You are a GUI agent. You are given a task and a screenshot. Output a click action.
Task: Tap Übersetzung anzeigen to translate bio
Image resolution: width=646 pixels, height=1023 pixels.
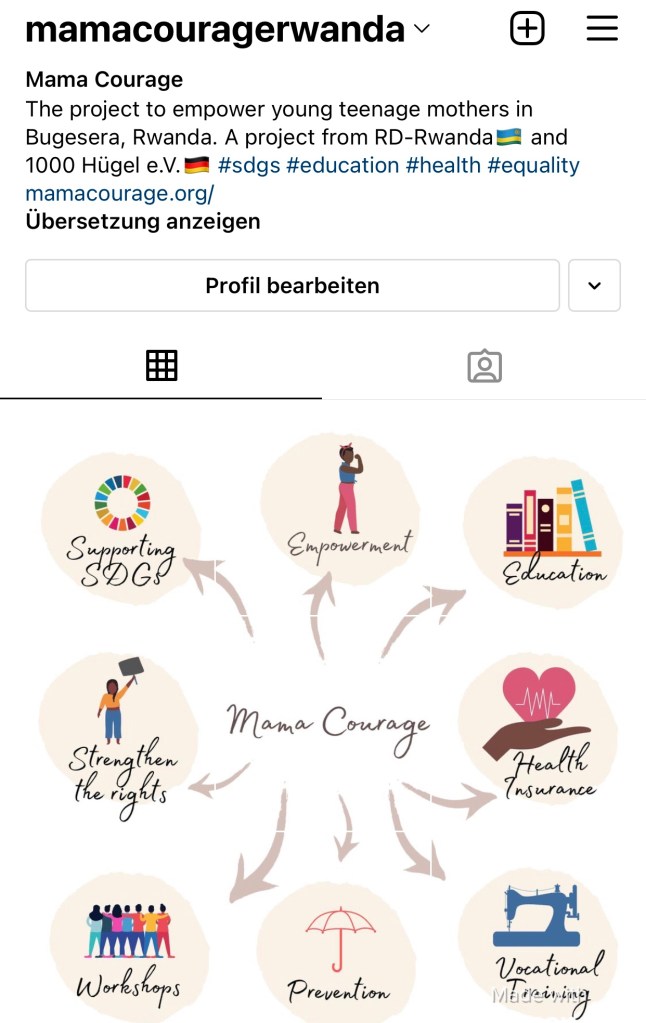click(143, 221)
